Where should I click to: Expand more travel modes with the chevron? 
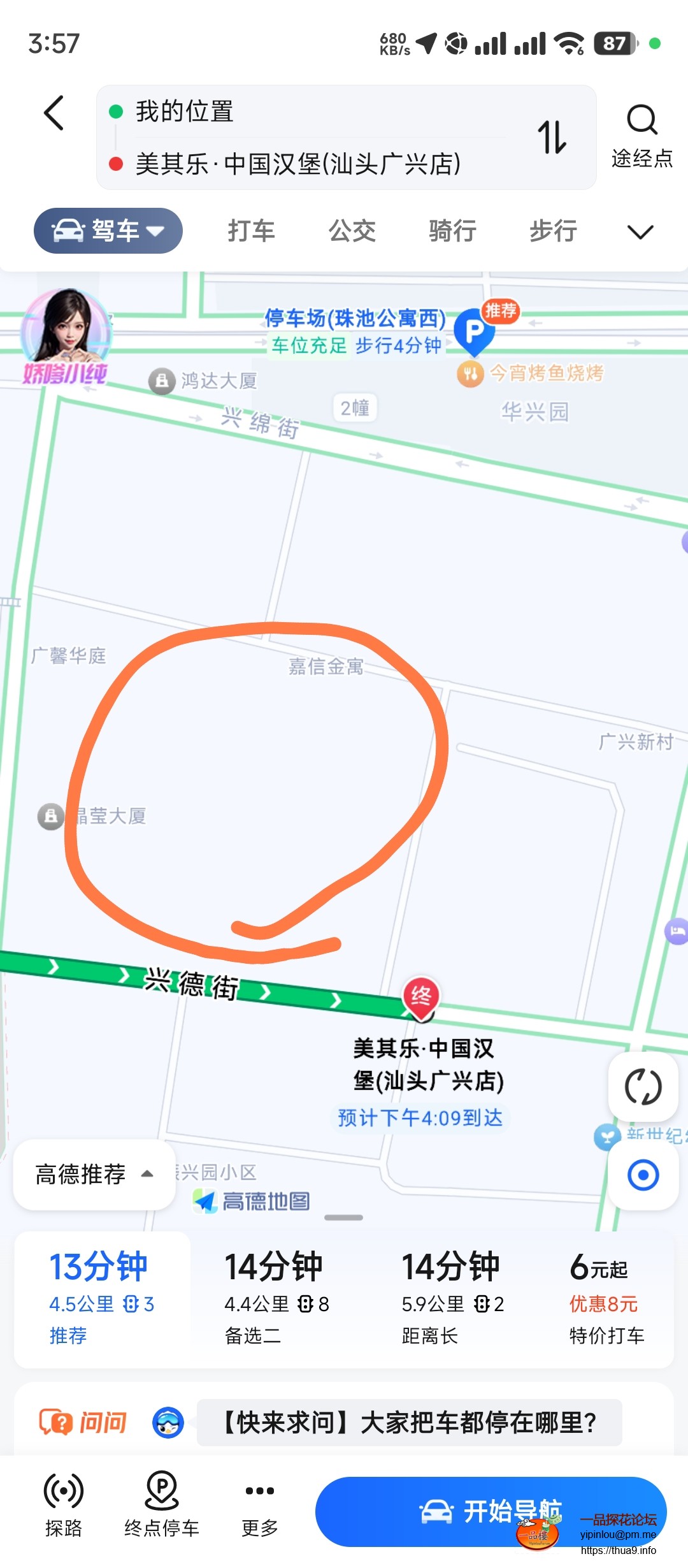(x=640, y=233)
